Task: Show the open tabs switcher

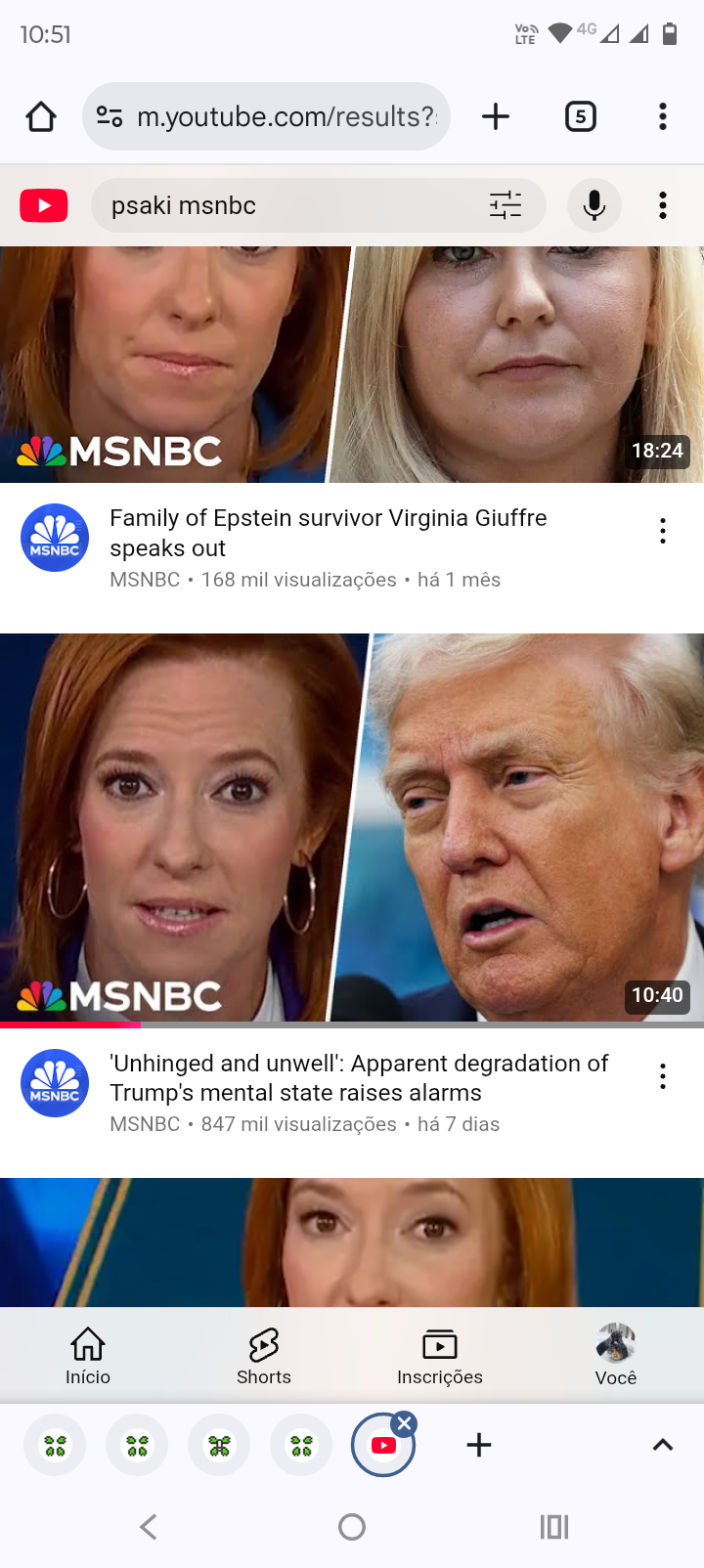Action: pos(581,117)
